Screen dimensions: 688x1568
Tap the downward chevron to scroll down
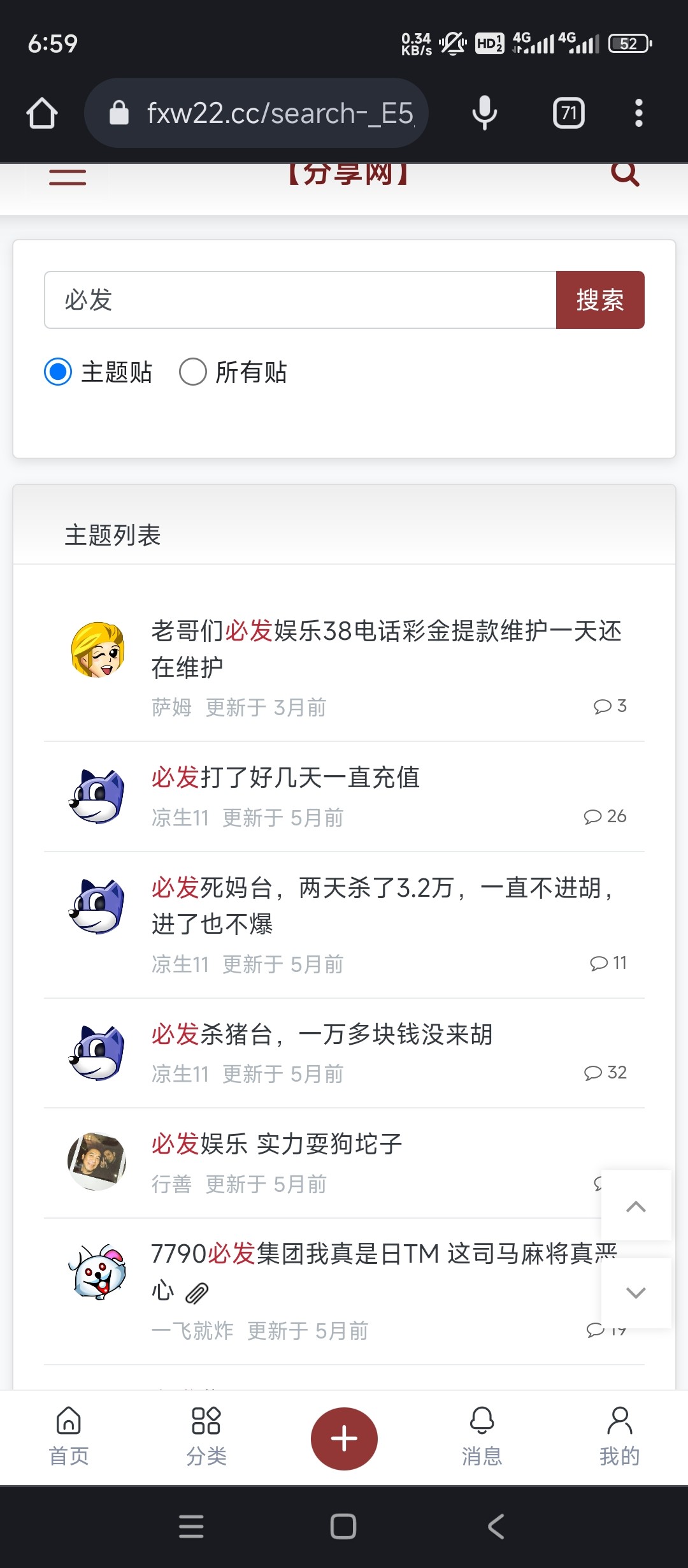click(x=635, y=1293)
